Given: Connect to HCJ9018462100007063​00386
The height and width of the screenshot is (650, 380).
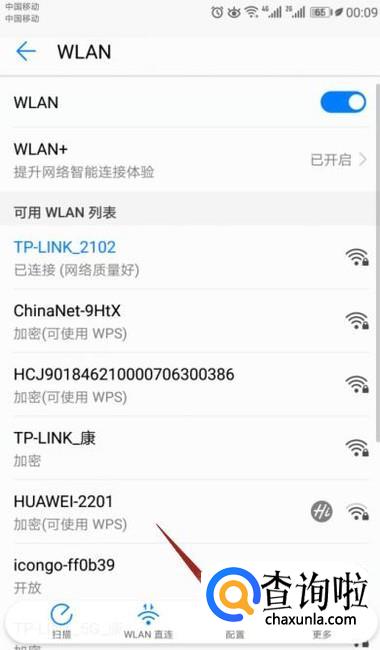Looking at the screenshot, I should tap(190, 385).
